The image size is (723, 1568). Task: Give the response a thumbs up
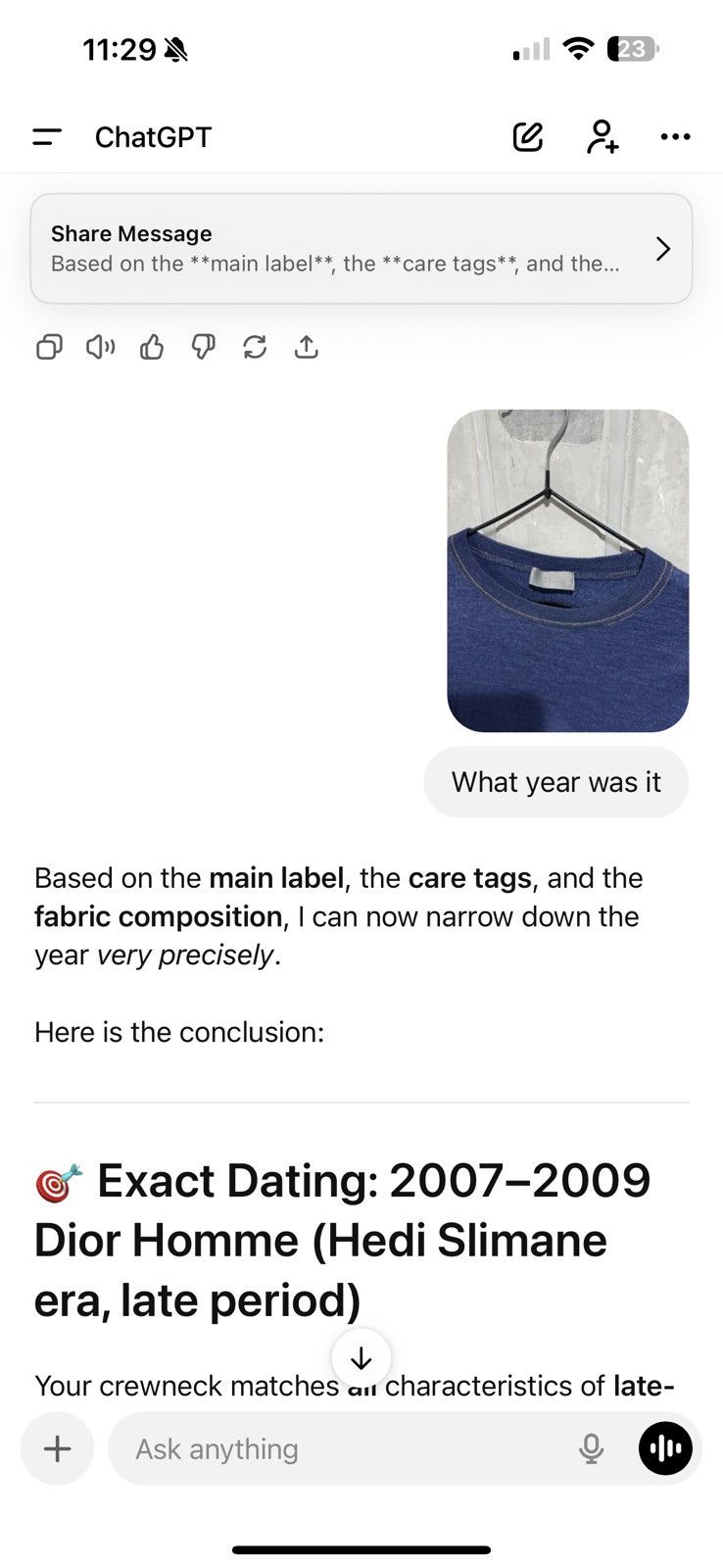[x=152, y=347]
